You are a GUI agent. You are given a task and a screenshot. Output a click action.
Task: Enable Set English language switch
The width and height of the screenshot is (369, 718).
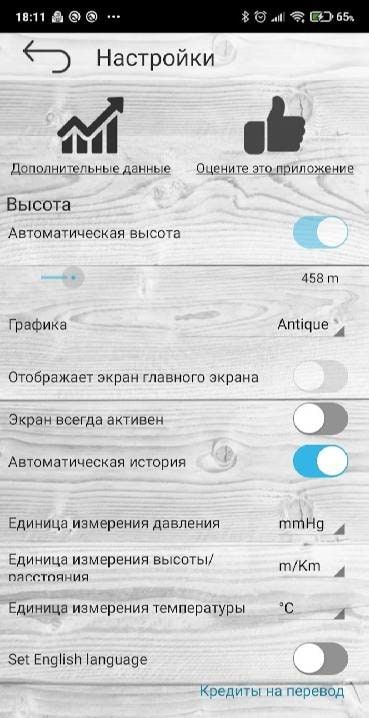coord(320,658)
